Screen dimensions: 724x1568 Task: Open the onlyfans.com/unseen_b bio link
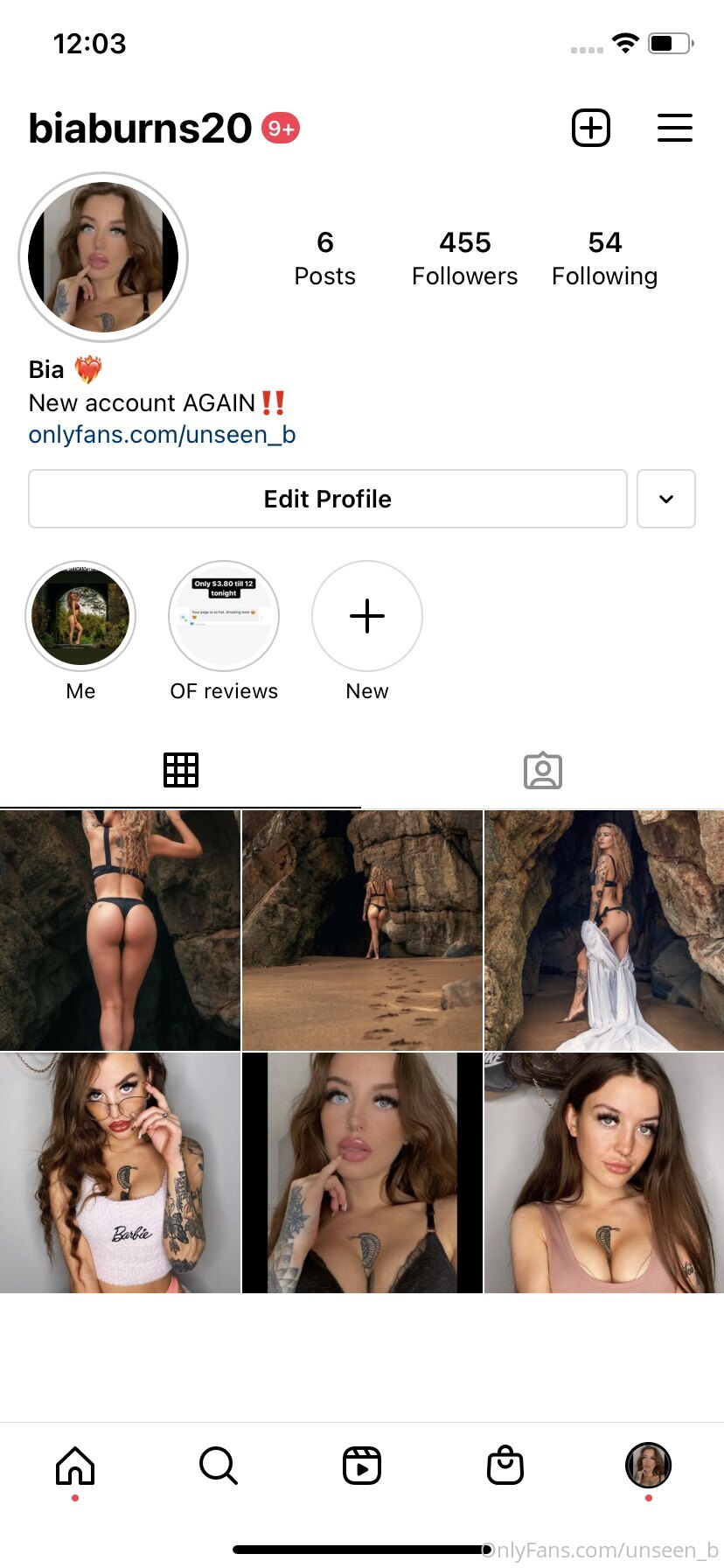(x=163, y=435)
